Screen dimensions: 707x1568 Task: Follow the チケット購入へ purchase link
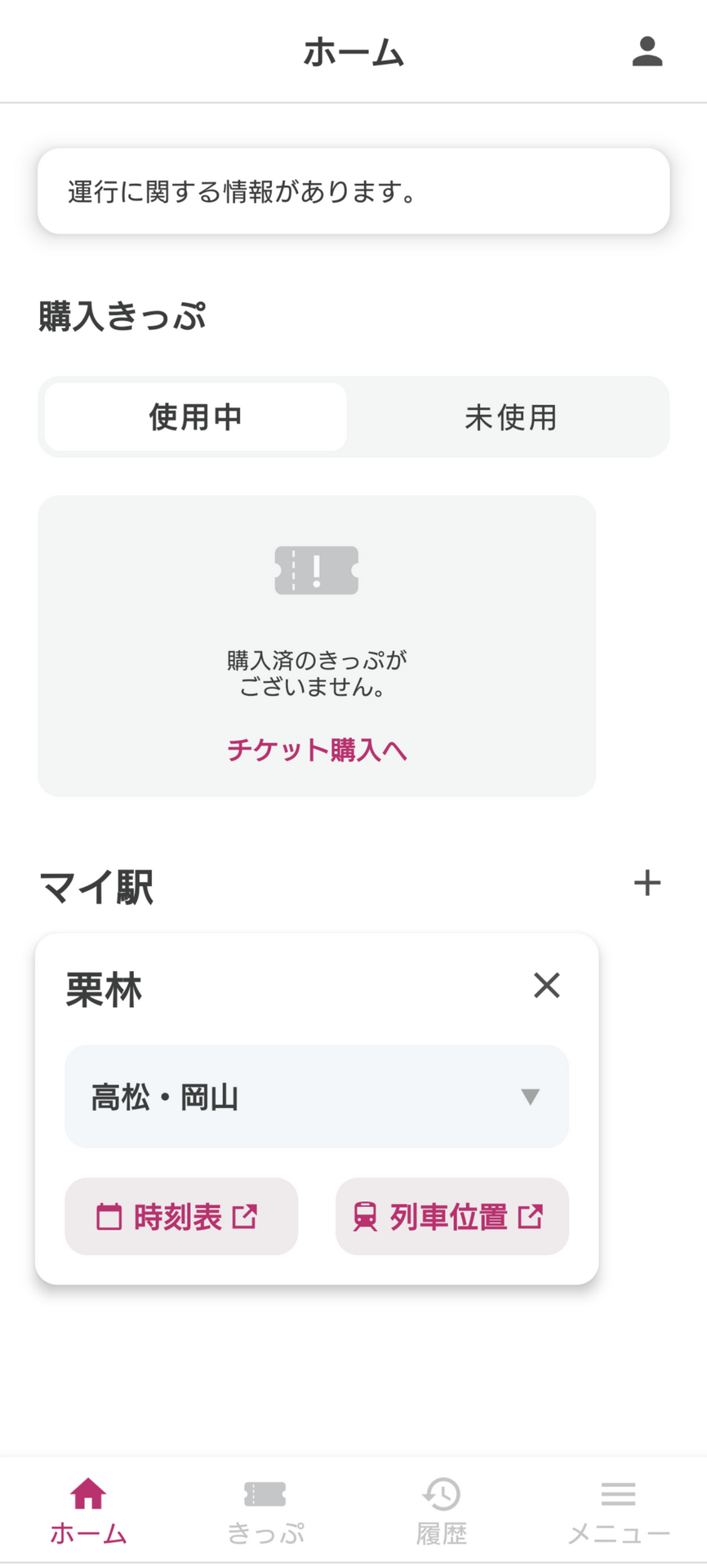pyautogui.click(x=318, y=750)
